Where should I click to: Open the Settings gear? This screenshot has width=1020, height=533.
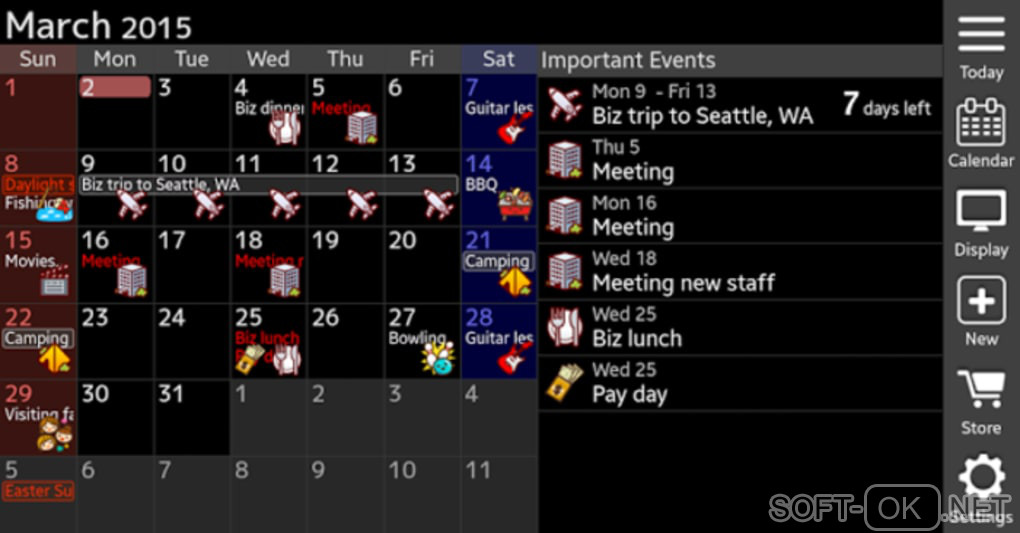981,482
